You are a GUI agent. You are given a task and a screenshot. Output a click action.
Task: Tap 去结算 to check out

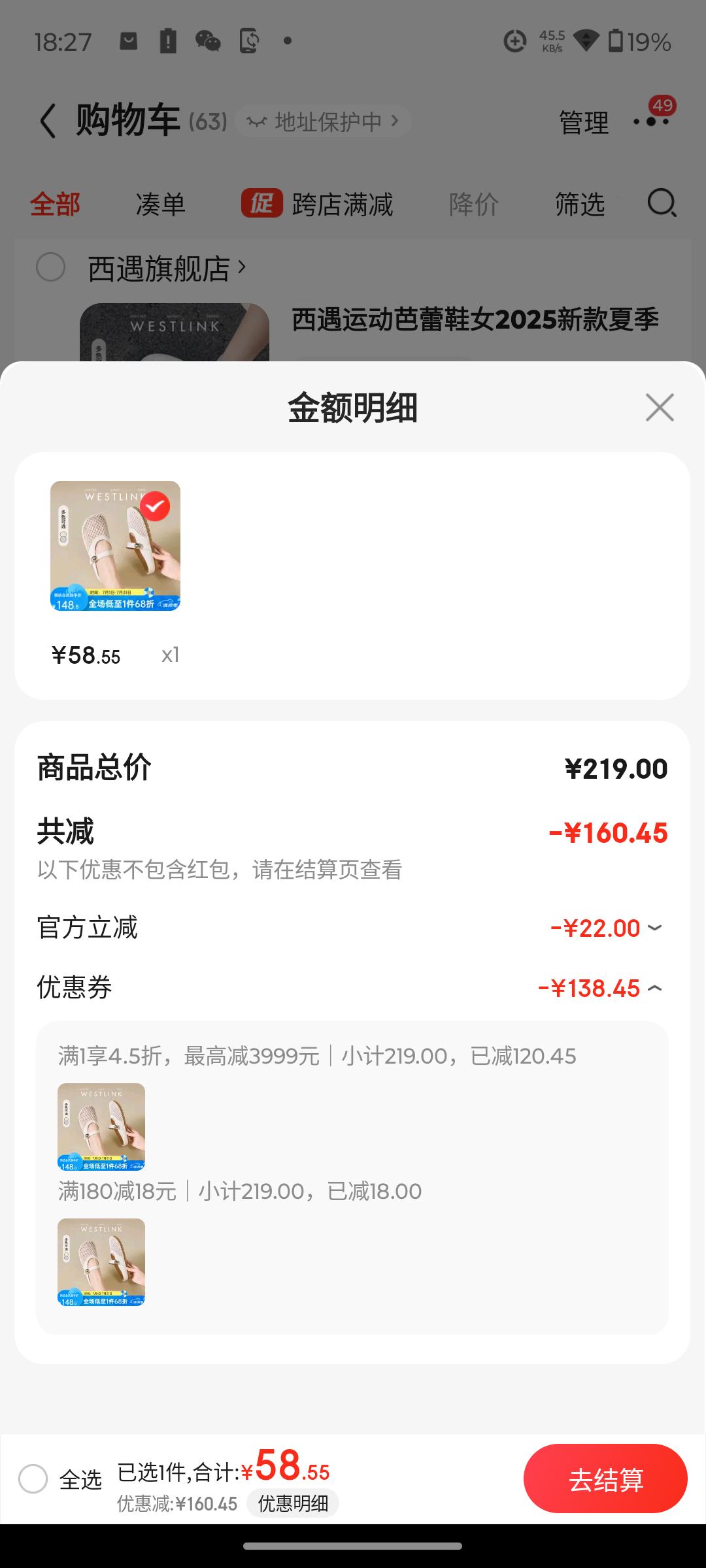[x=605, y=1479]
